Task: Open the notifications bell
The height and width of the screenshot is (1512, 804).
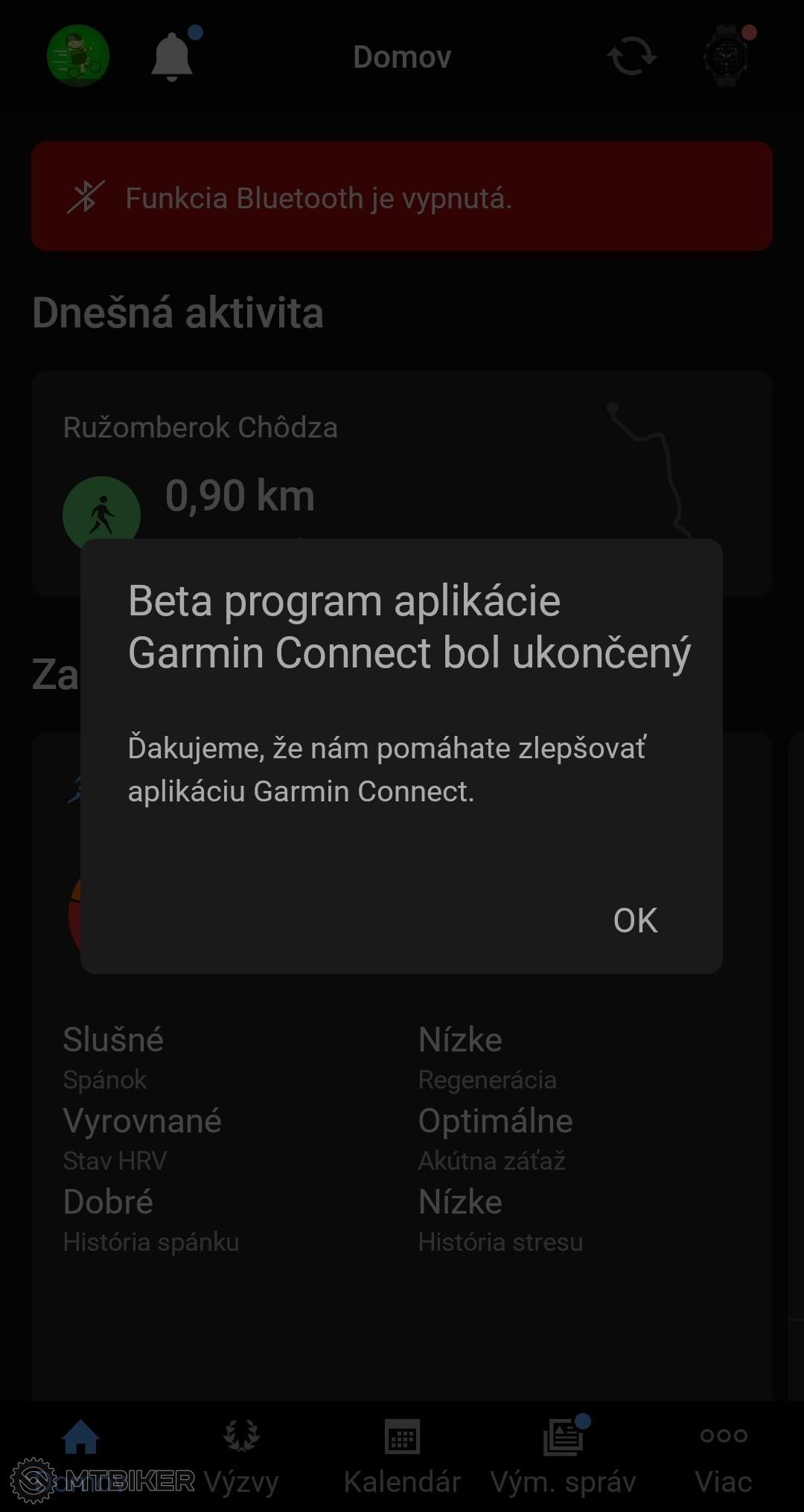Action: click(173, 57)
